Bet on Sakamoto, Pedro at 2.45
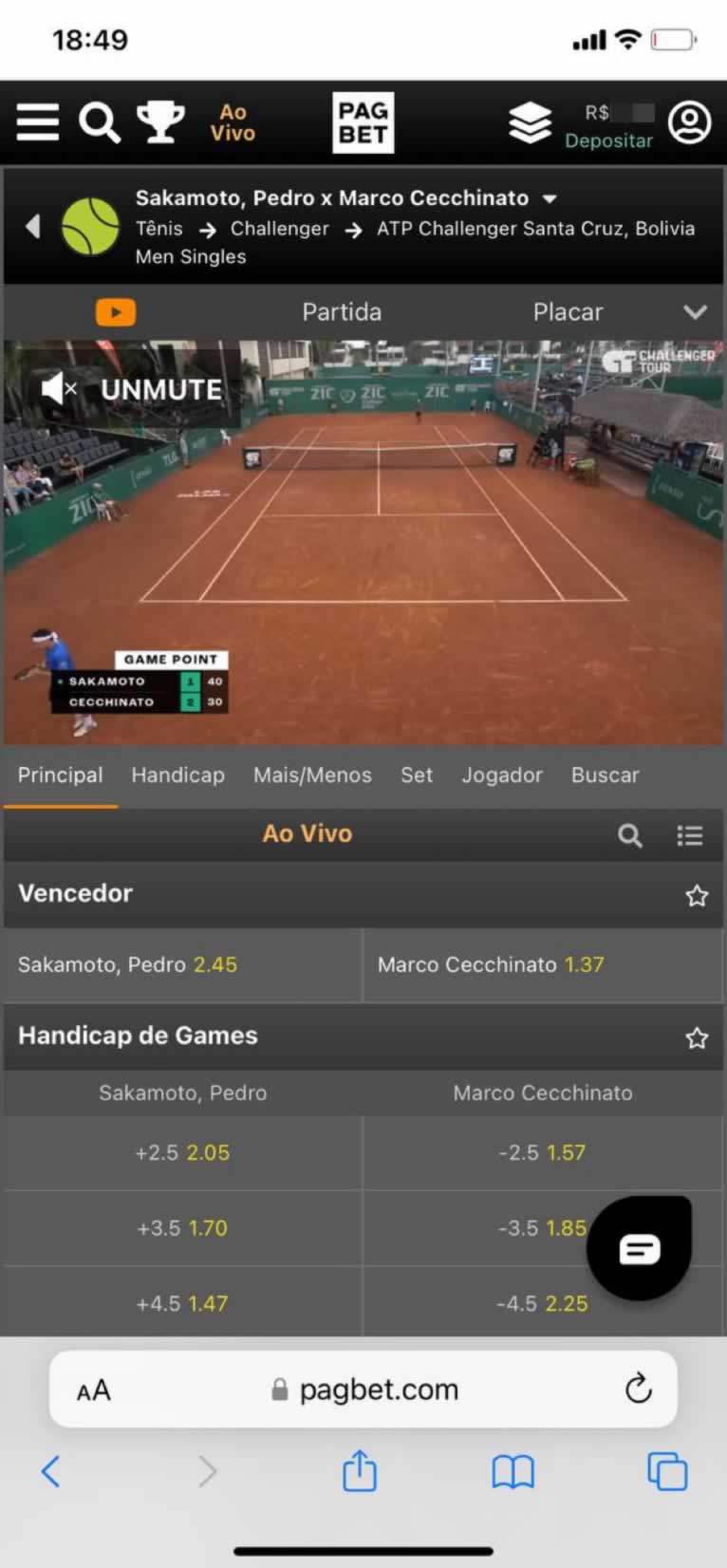This screenshot has width=727, height=1568. 182,964
